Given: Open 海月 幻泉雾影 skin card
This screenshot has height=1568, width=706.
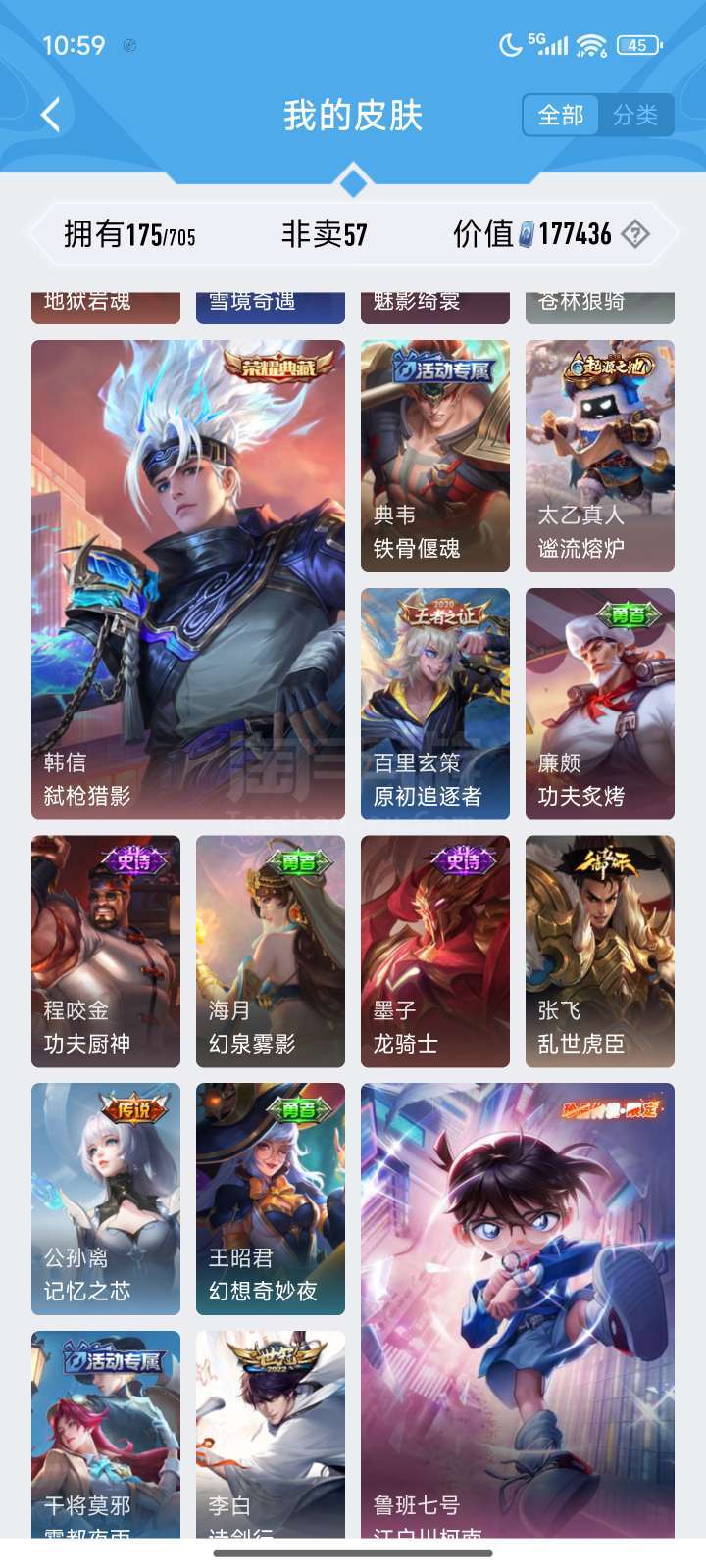Looking at the screenshot, I should click(271, 952).
